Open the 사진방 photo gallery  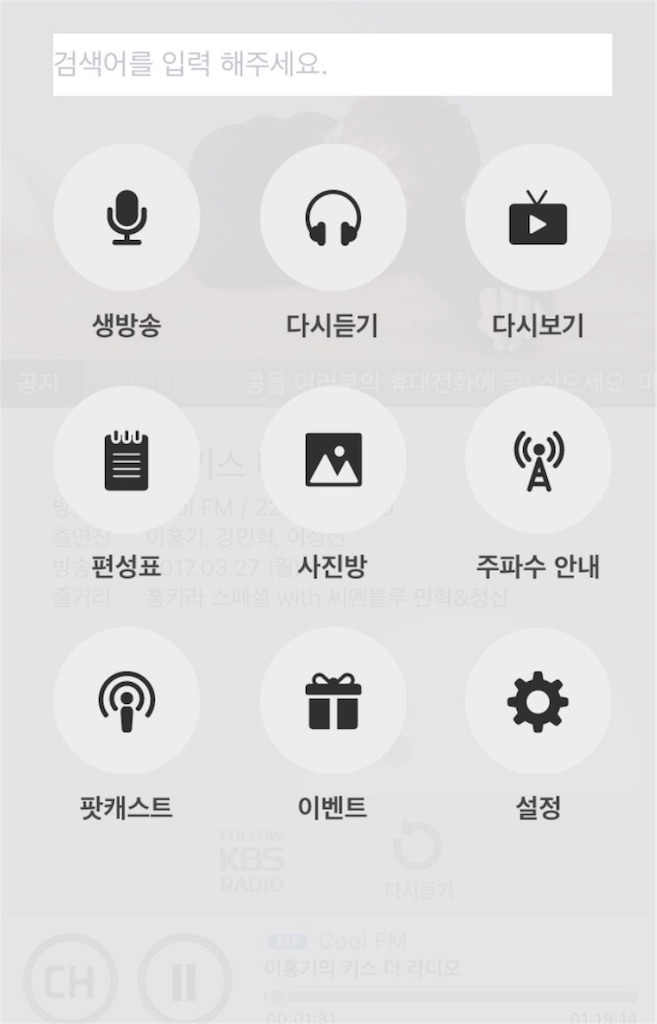(333, 460)
